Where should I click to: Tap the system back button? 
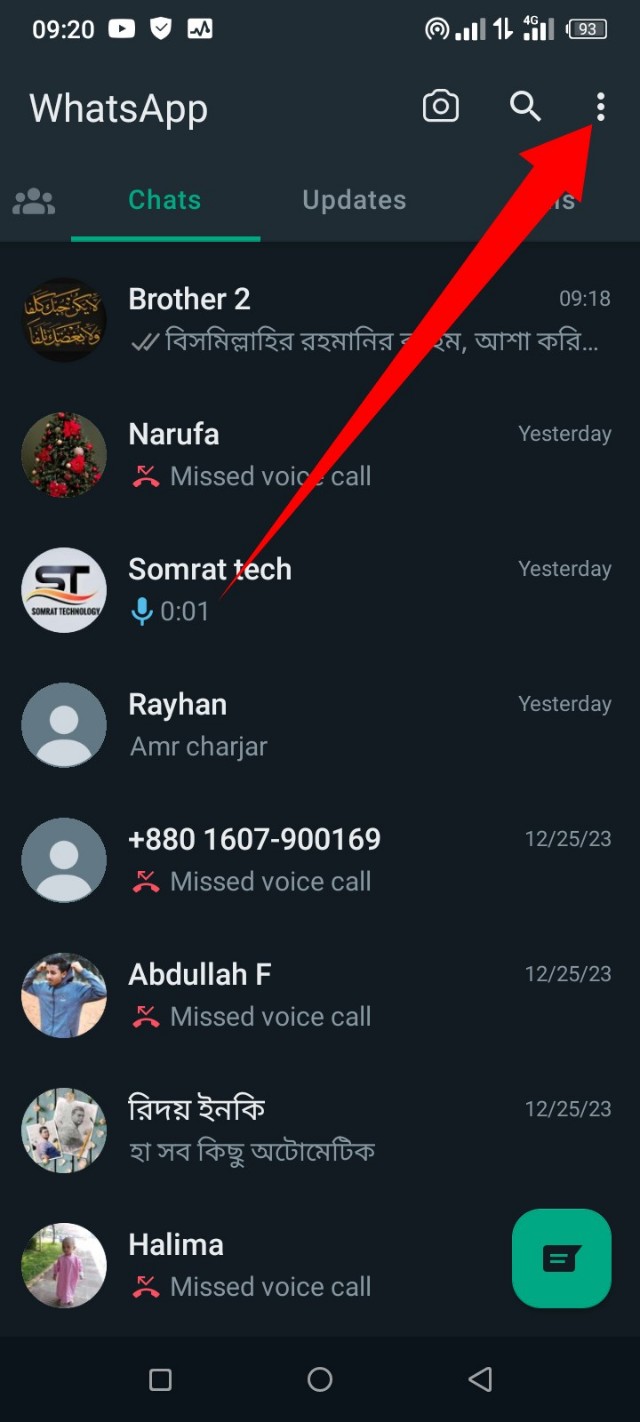(x=479, y=1380)
